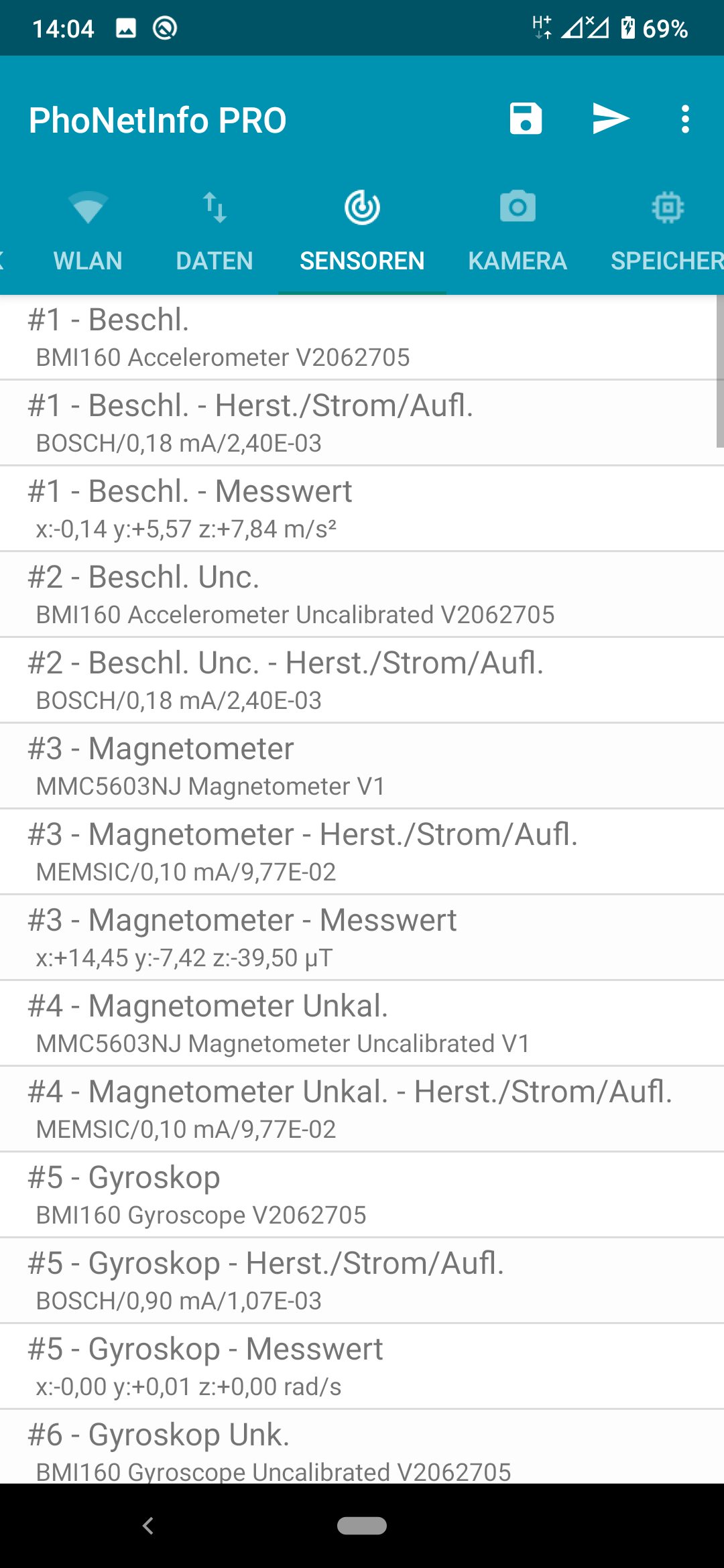Open the three-dot overflow menu
Viewport: 724px width, 1568px height.
(684, 119)
